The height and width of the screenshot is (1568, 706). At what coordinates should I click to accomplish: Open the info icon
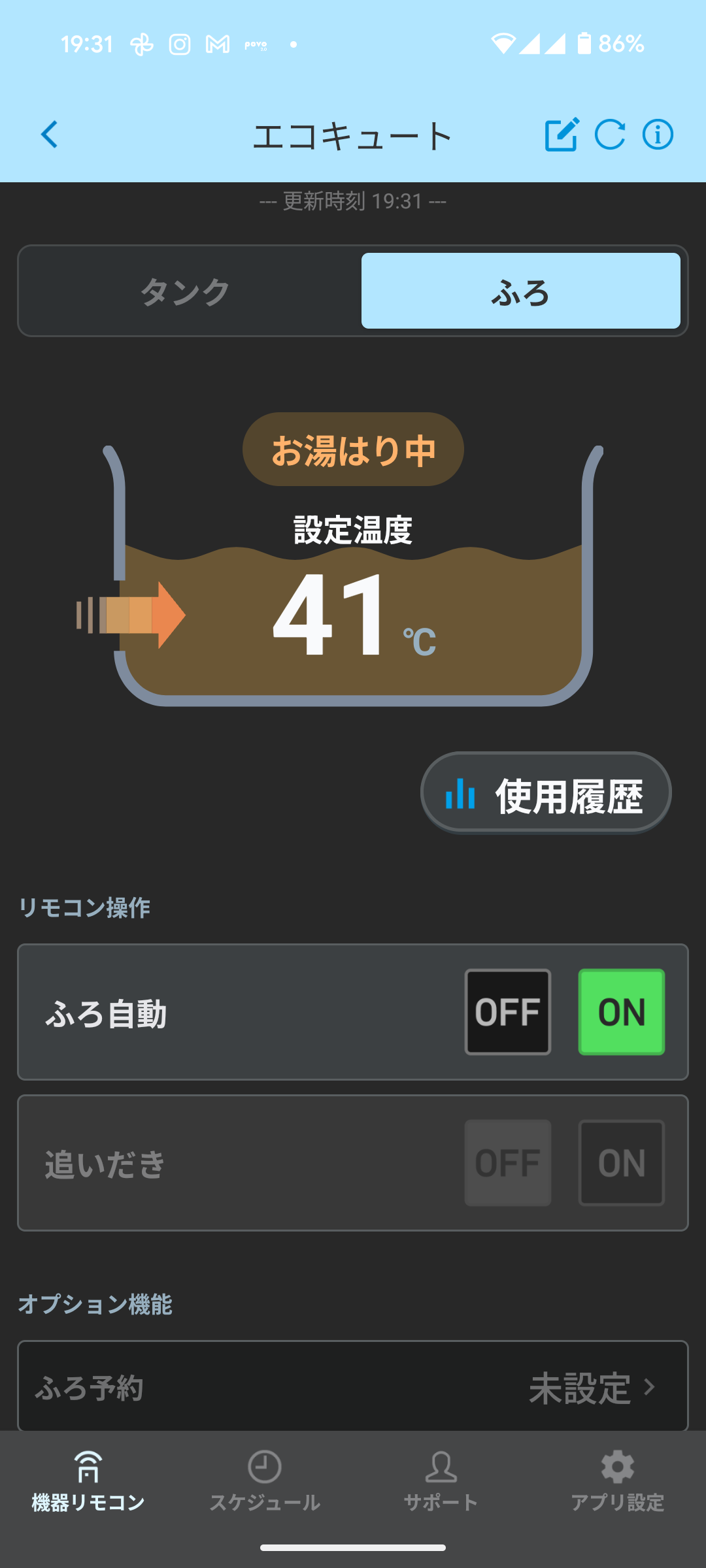(658, 135)
